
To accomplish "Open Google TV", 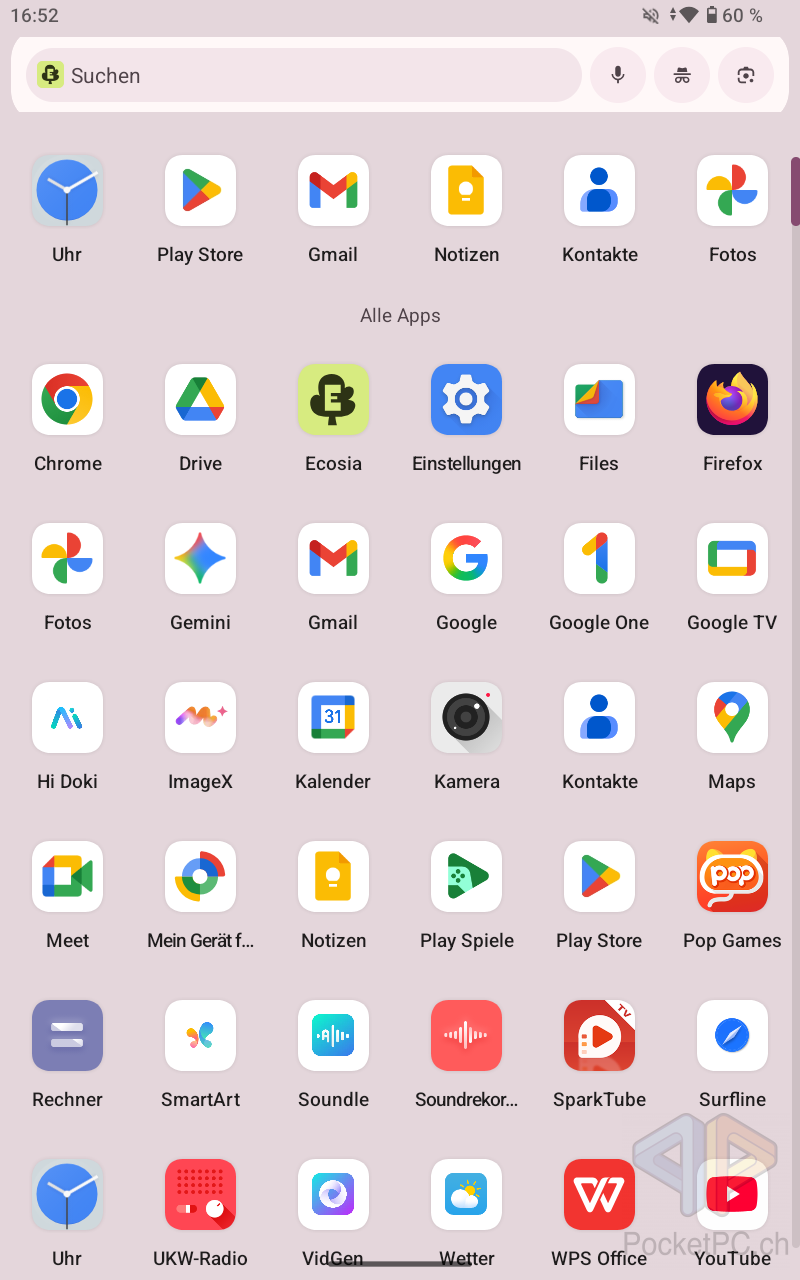I will tap(732, 559).
